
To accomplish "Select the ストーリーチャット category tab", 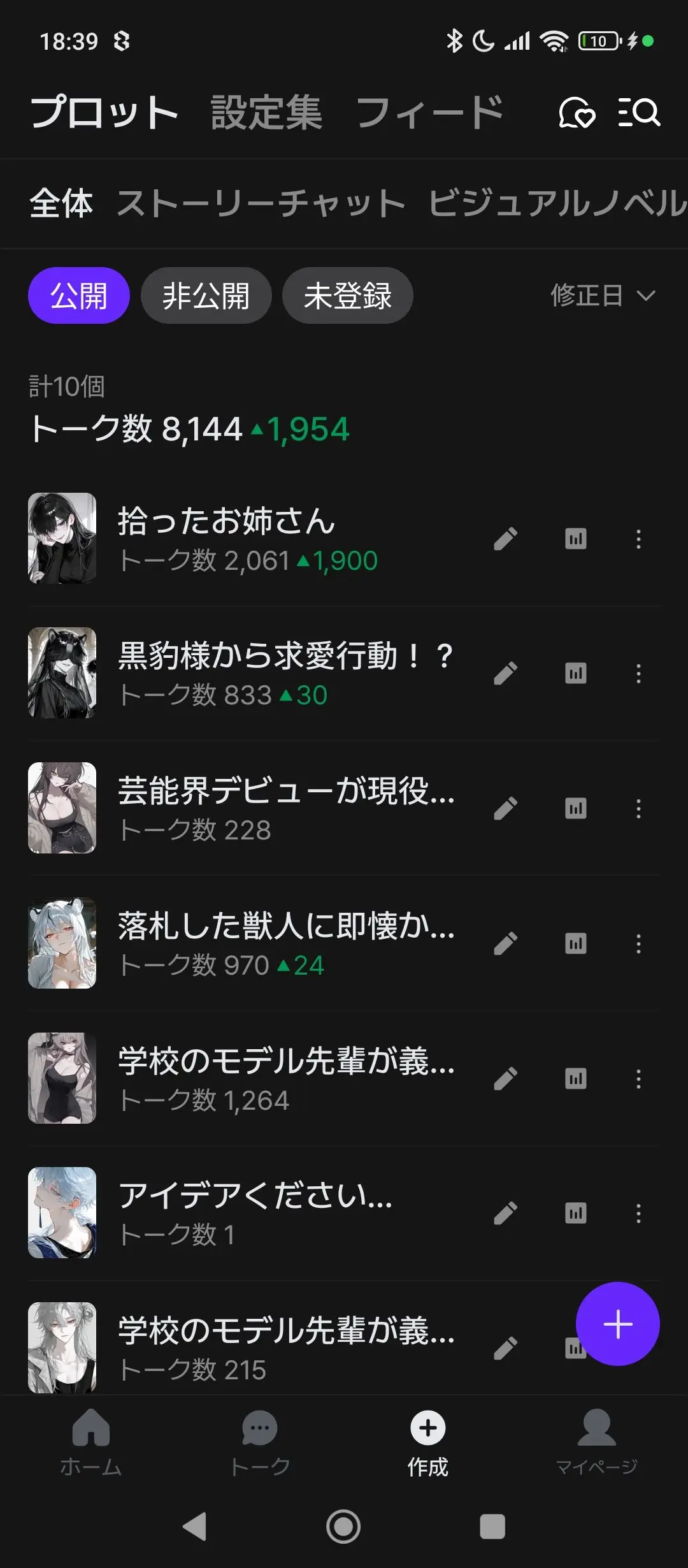I will point(261,203).
